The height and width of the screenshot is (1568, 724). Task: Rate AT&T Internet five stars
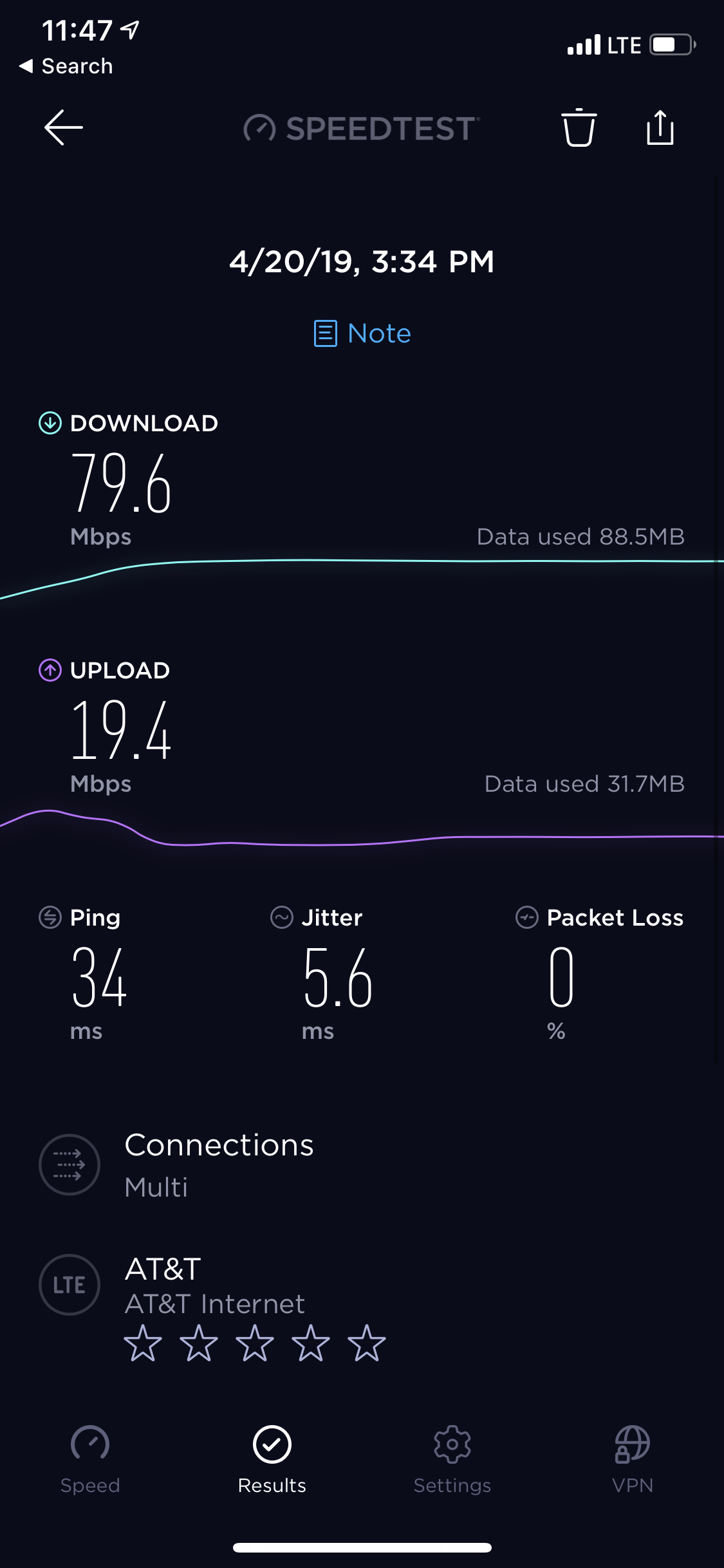pyautogui.click(x=366, y=1343)
